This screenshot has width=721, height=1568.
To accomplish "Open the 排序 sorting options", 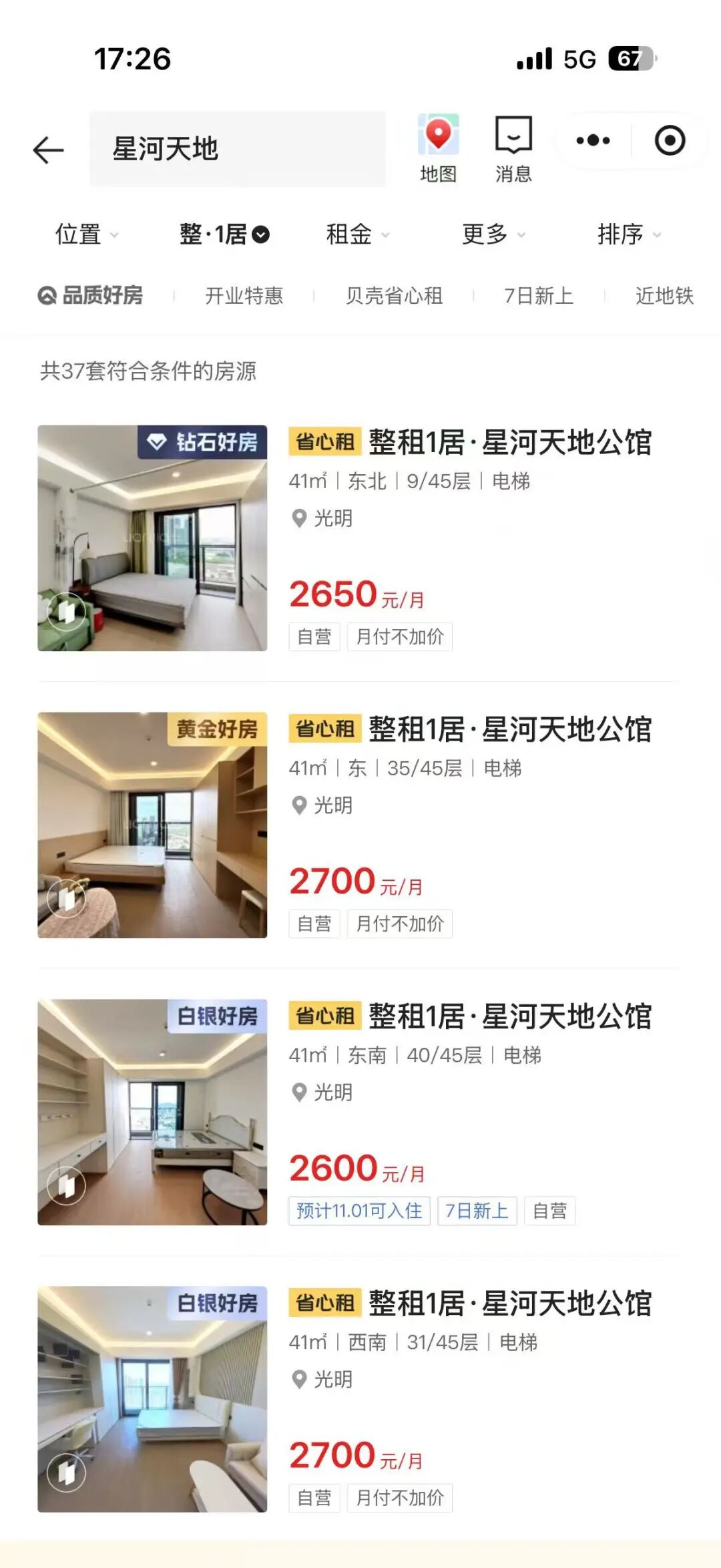I will [630, 234].
